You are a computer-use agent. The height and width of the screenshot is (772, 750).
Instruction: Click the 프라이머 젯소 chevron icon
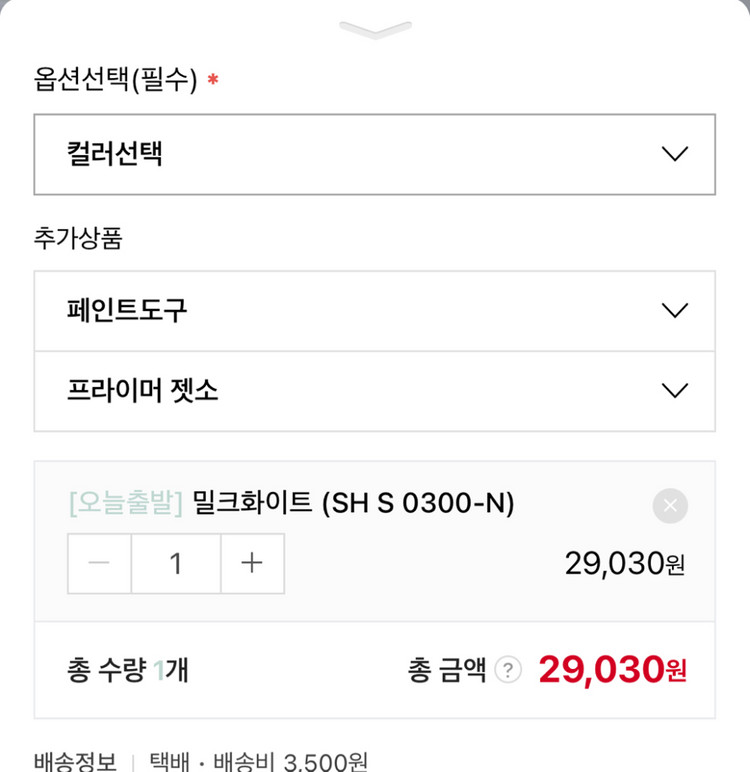[675, 391]
